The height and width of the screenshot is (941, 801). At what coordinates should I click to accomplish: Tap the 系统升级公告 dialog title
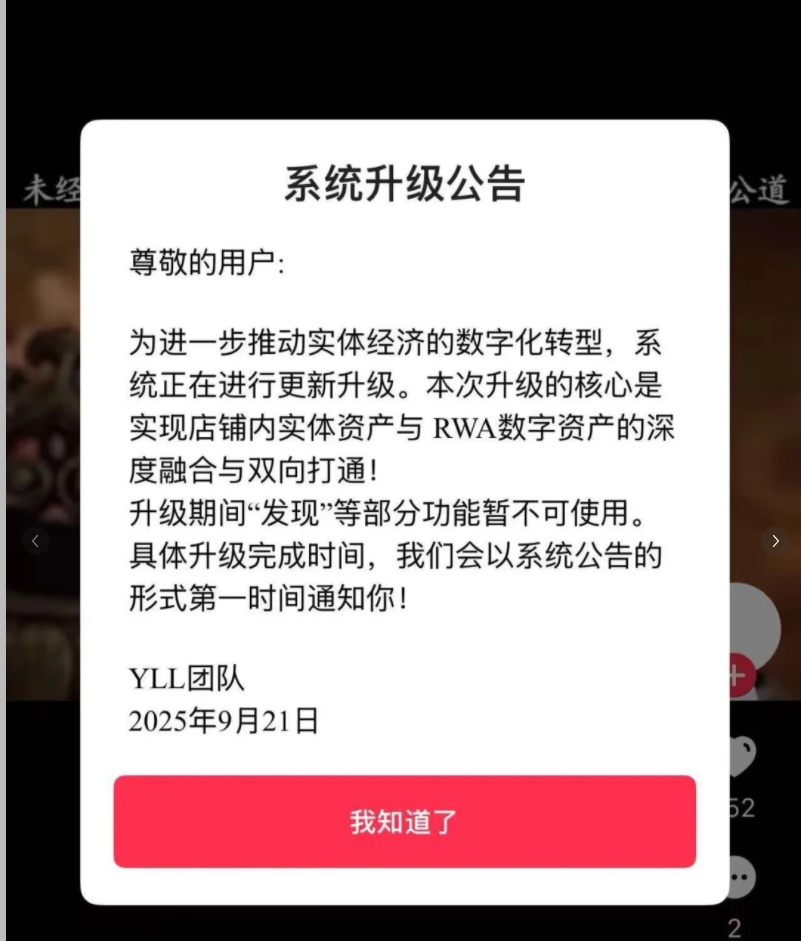[x=404, y=182]
